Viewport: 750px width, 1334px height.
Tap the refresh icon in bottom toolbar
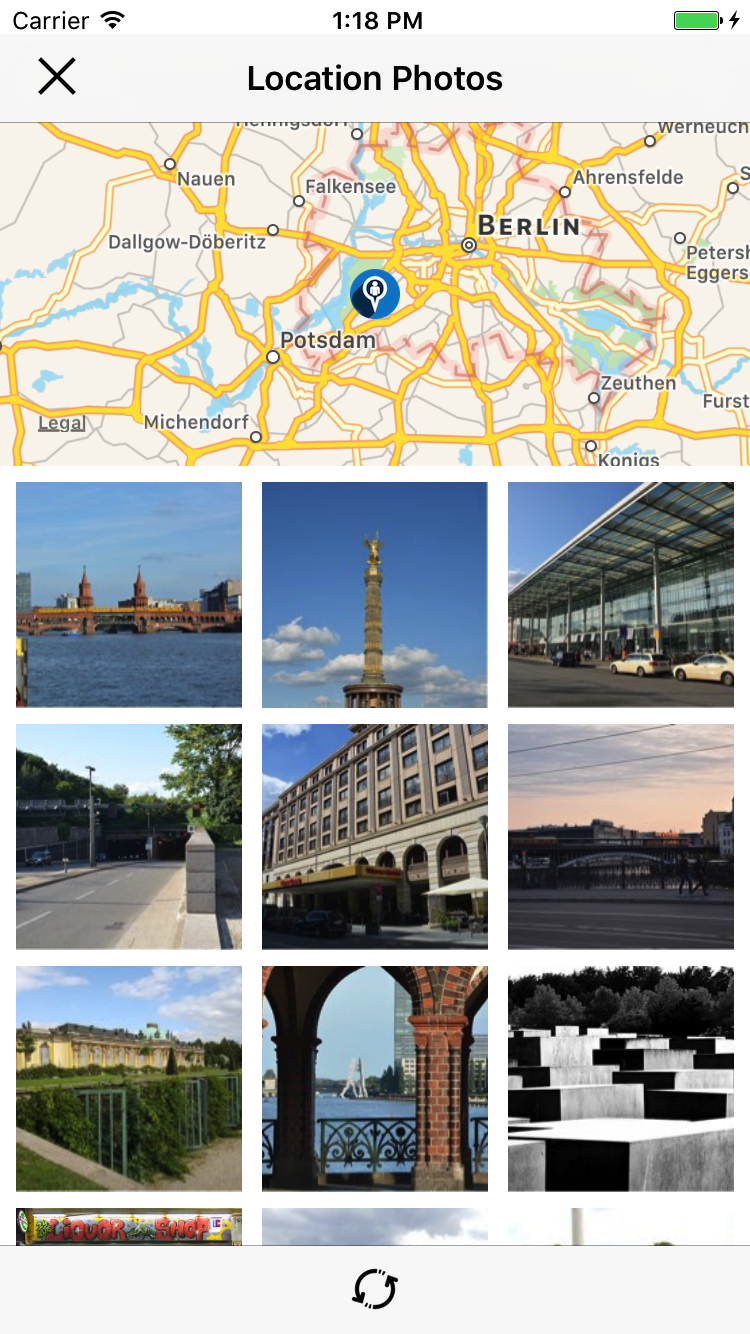pos(375,1289)
